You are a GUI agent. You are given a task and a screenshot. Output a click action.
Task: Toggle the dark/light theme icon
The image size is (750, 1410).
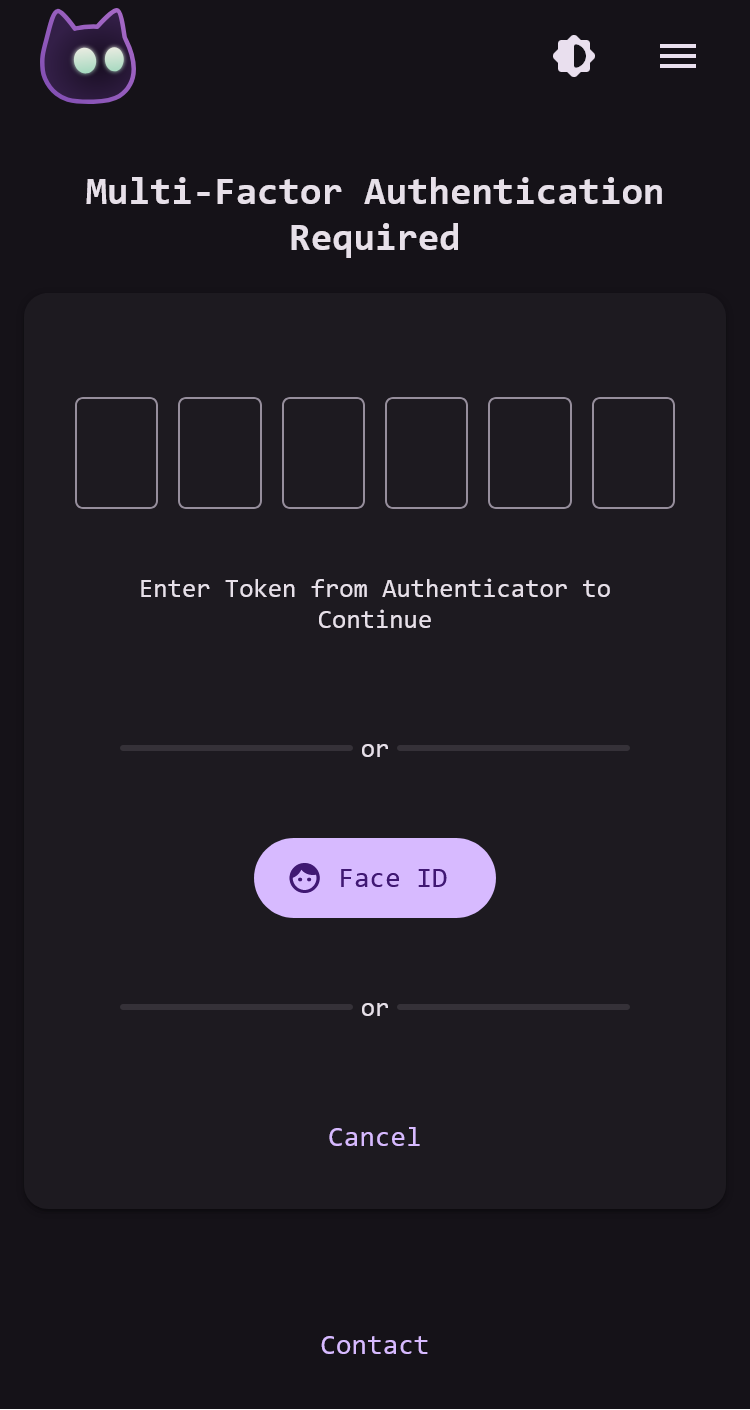coord(574,56)
